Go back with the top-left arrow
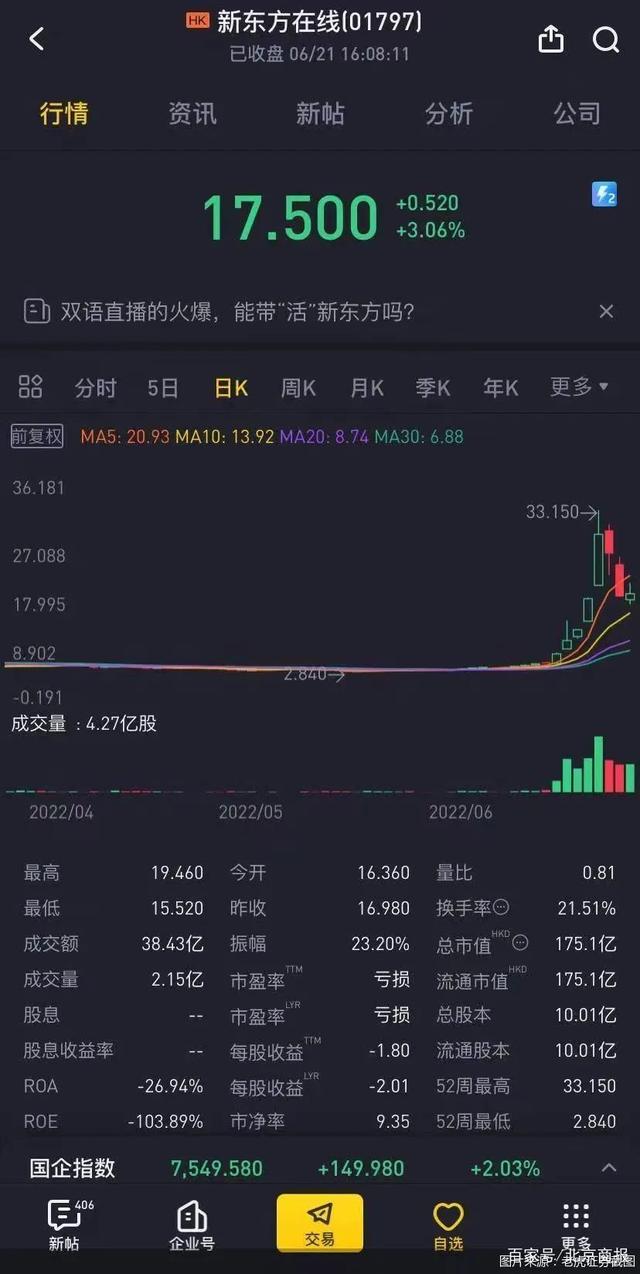The image size is (640, 1274). click(37, 39)
